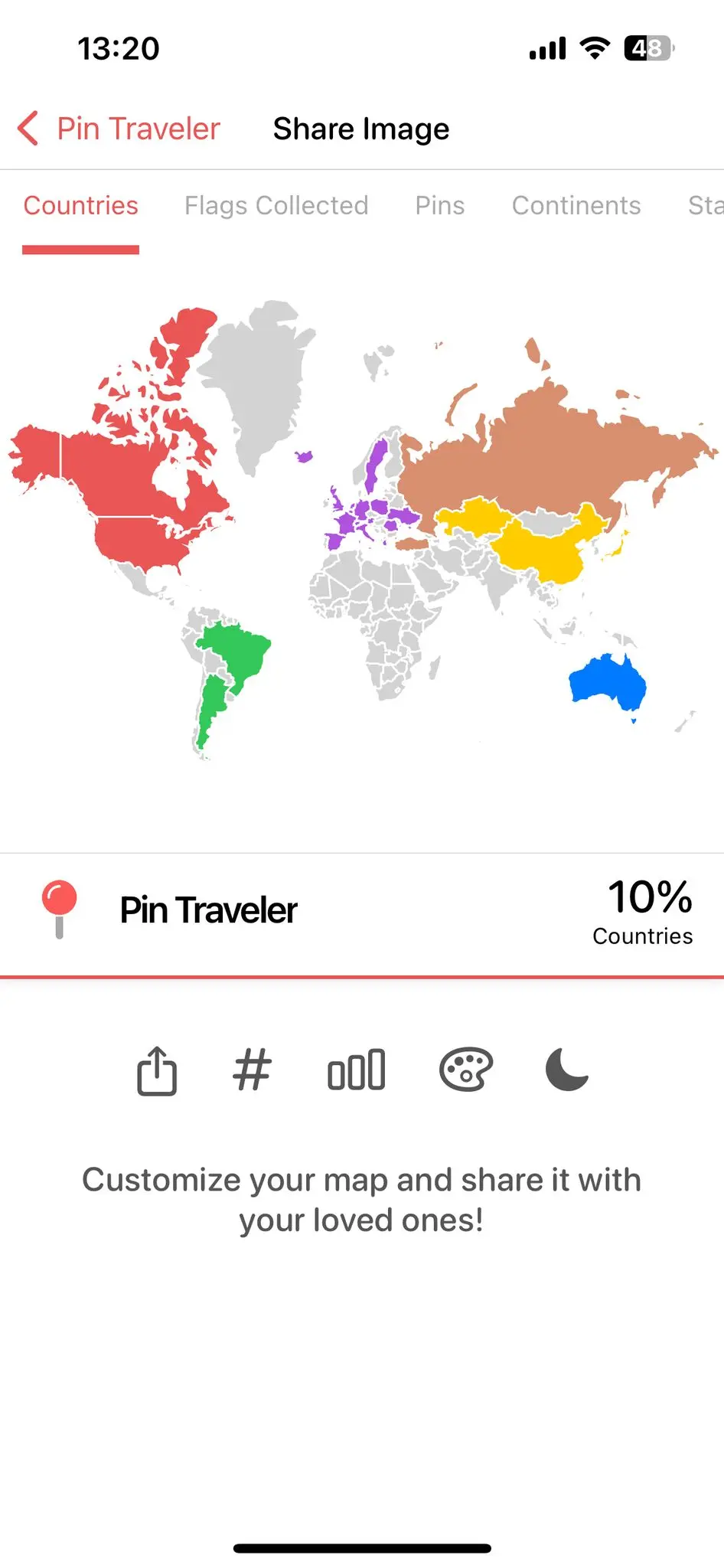Open the color palette customization icon

point(465,1070)
